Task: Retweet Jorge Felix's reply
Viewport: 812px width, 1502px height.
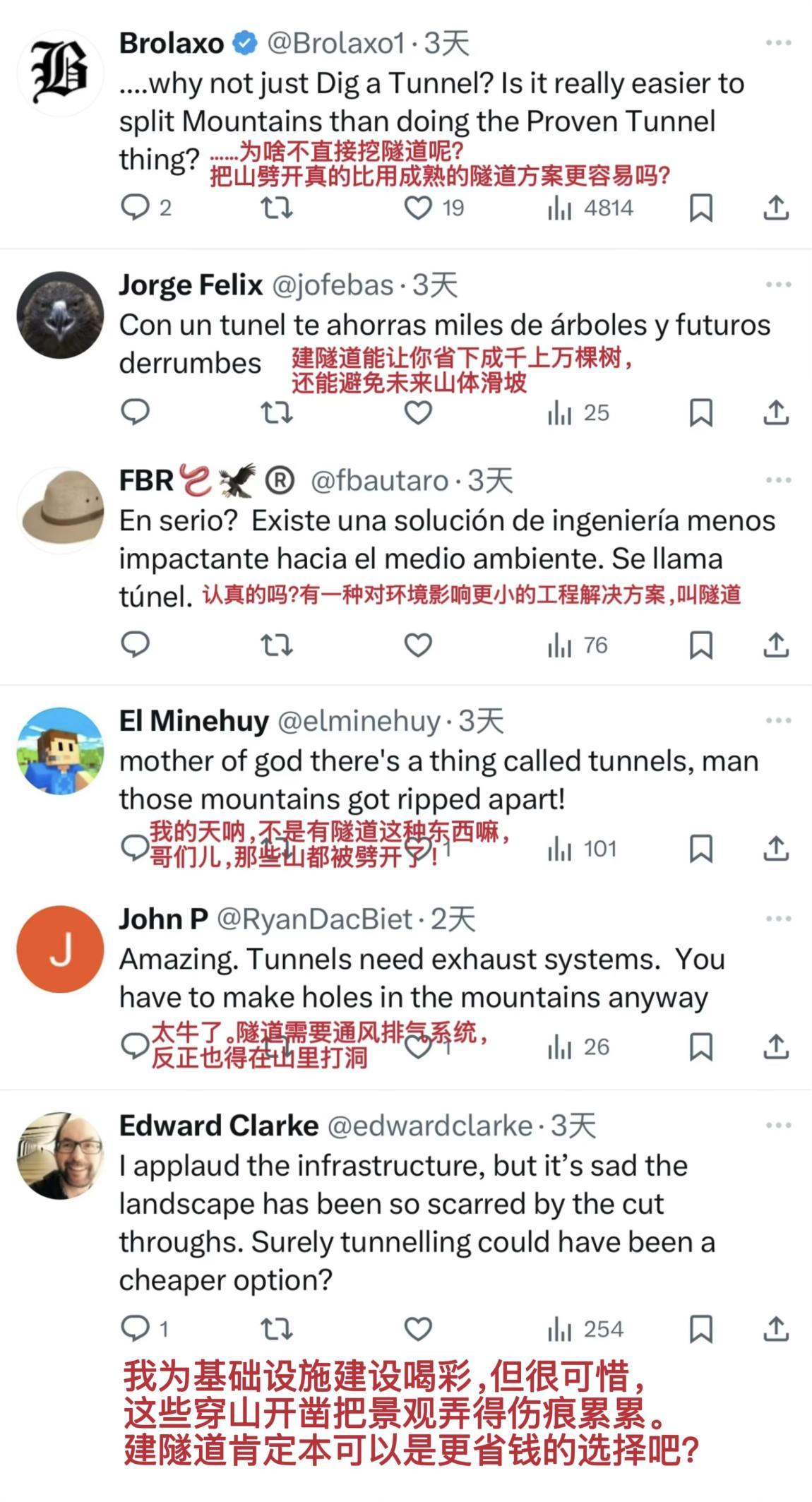Action: click(277, 412)
